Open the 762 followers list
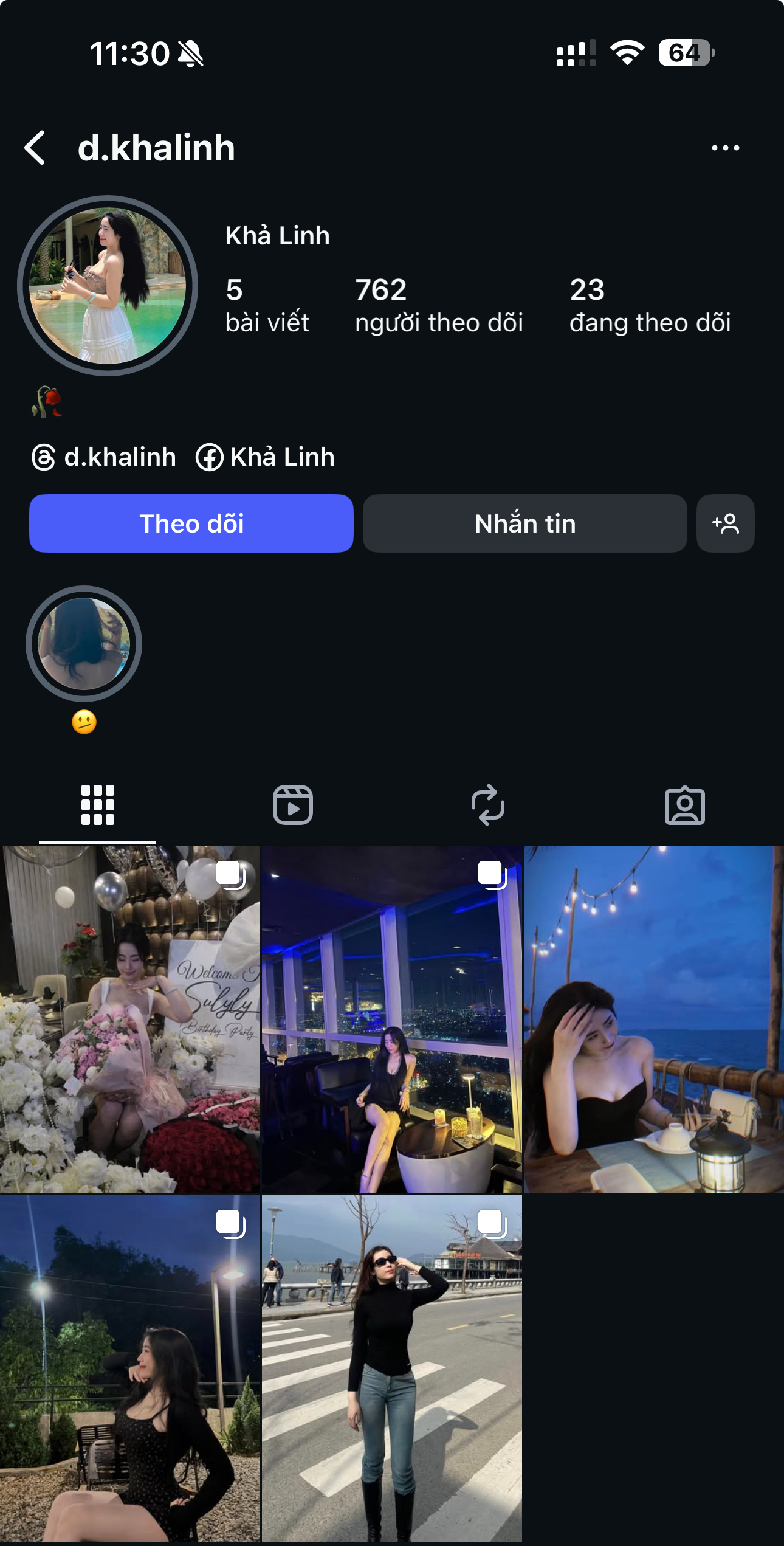This screenshot has width=784, height=1546. [438, 306]
